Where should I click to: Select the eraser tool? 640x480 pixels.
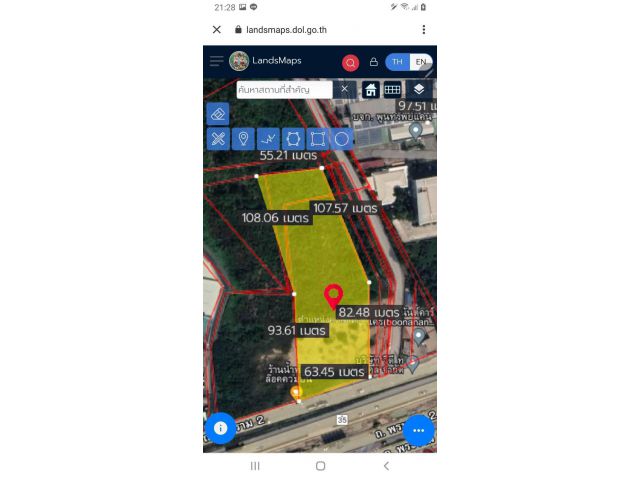pyautogui.click(x=218, y=114)
